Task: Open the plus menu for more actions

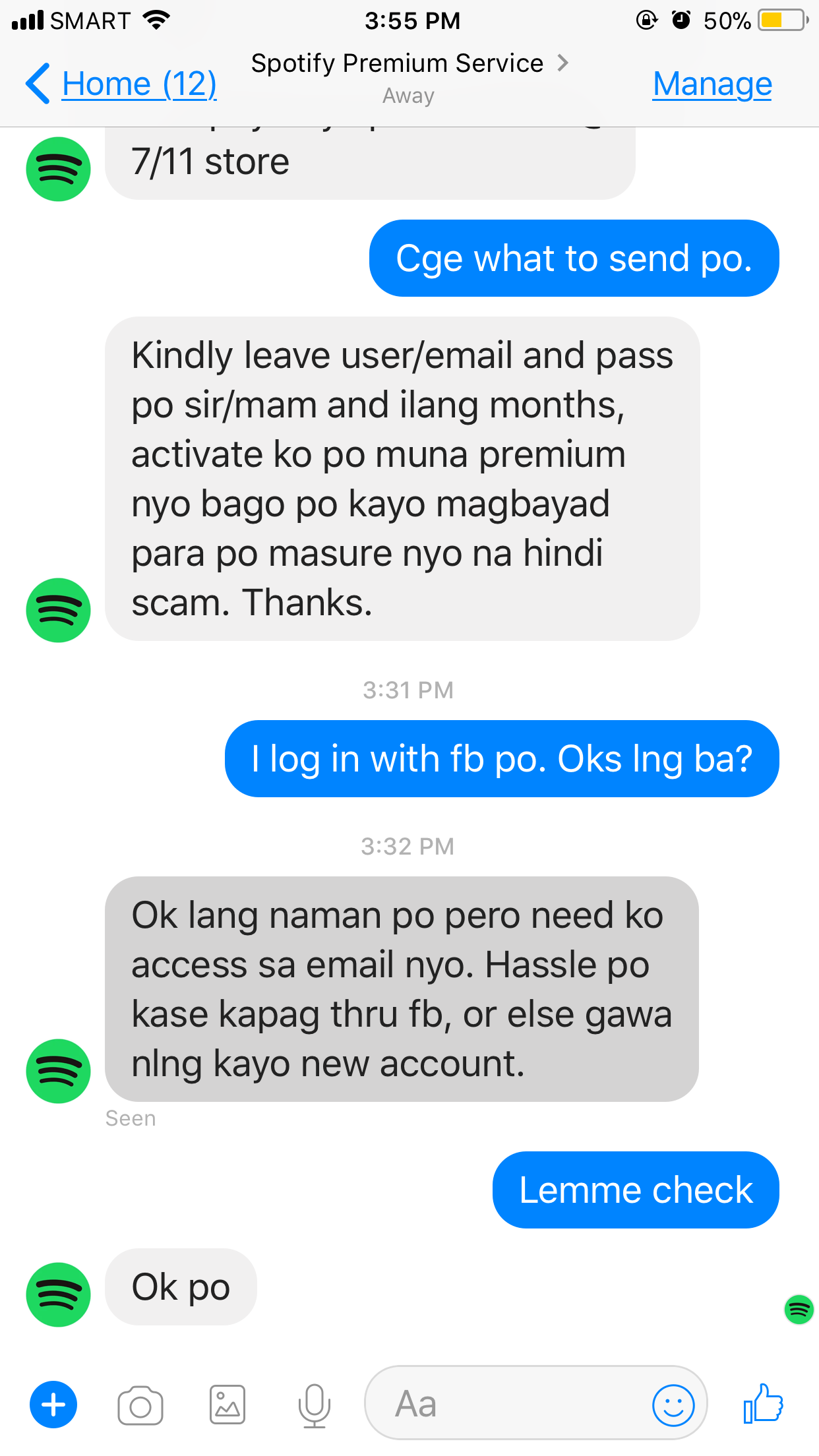Action: [53, 1405]
